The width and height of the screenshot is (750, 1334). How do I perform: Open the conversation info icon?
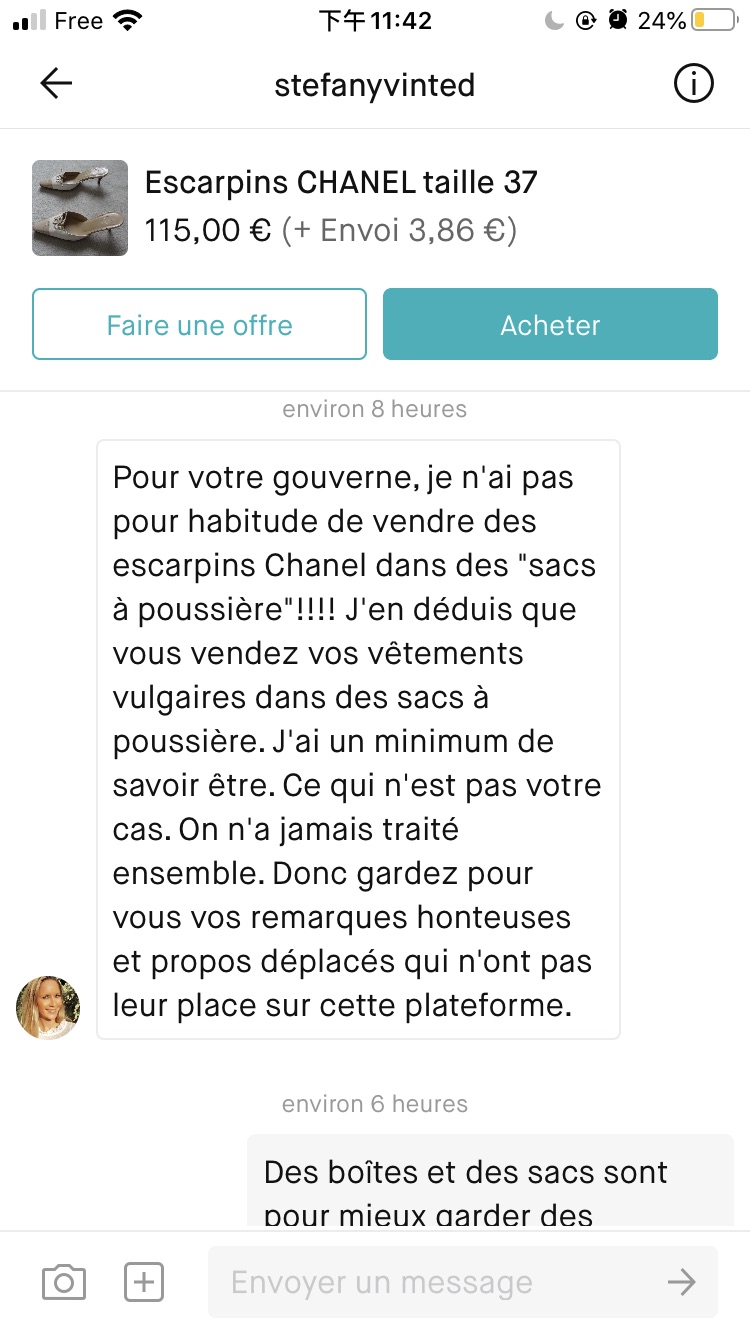(693, 84)
